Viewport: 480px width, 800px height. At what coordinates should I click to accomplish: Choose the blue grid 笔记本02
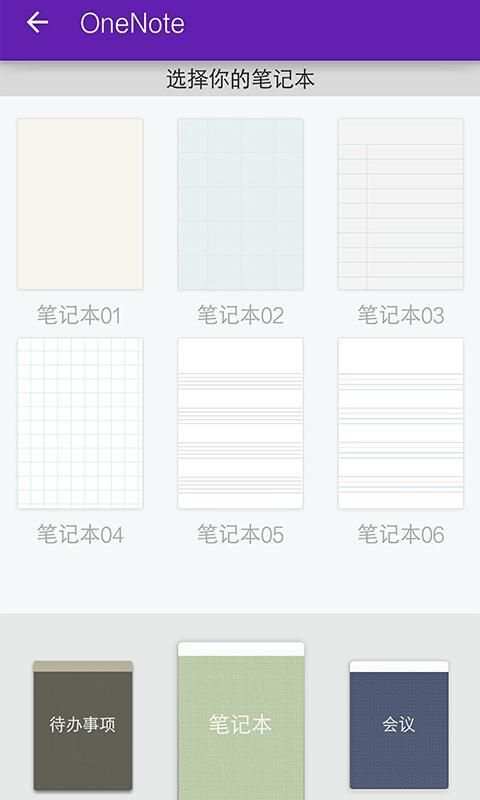[x=241, y=204]
